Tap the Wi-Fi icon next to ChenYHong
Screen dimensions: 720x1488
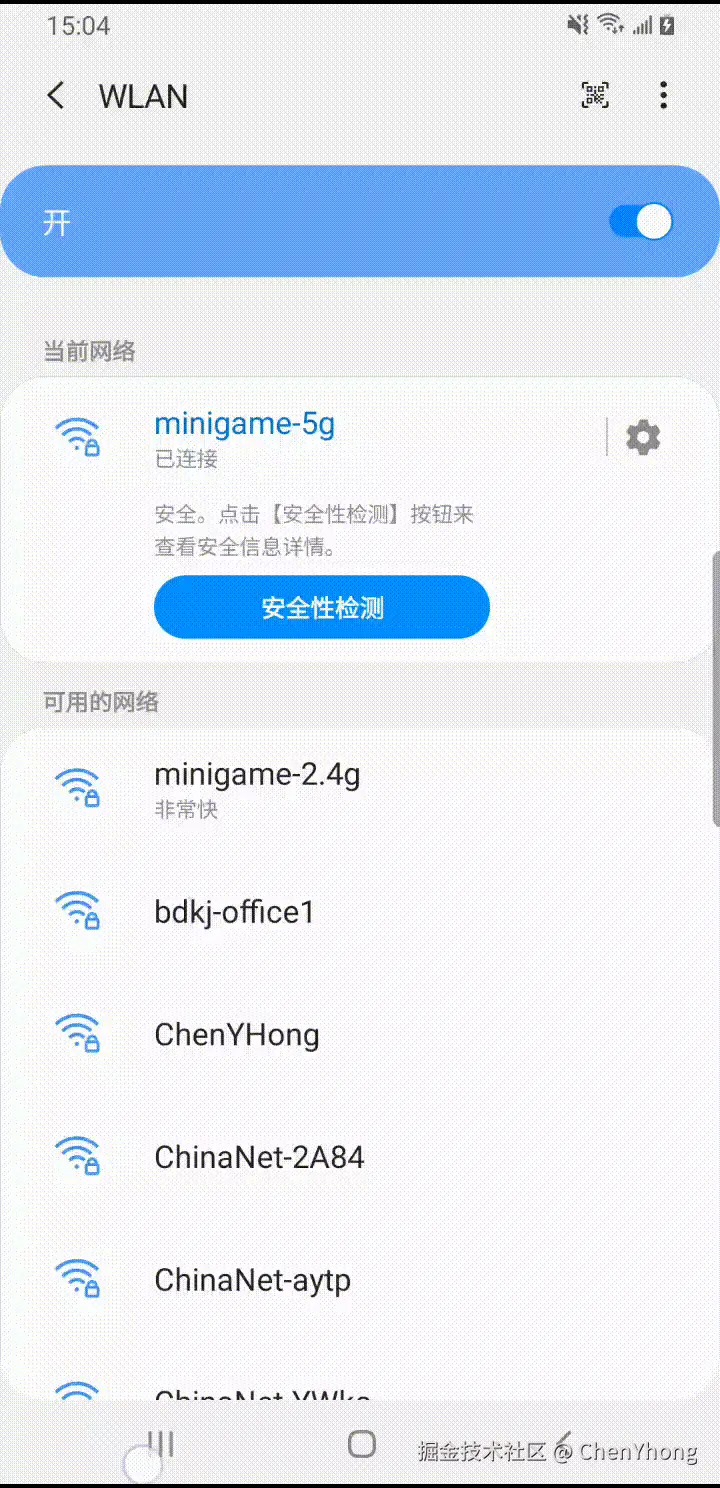(x=78, y=1035)
